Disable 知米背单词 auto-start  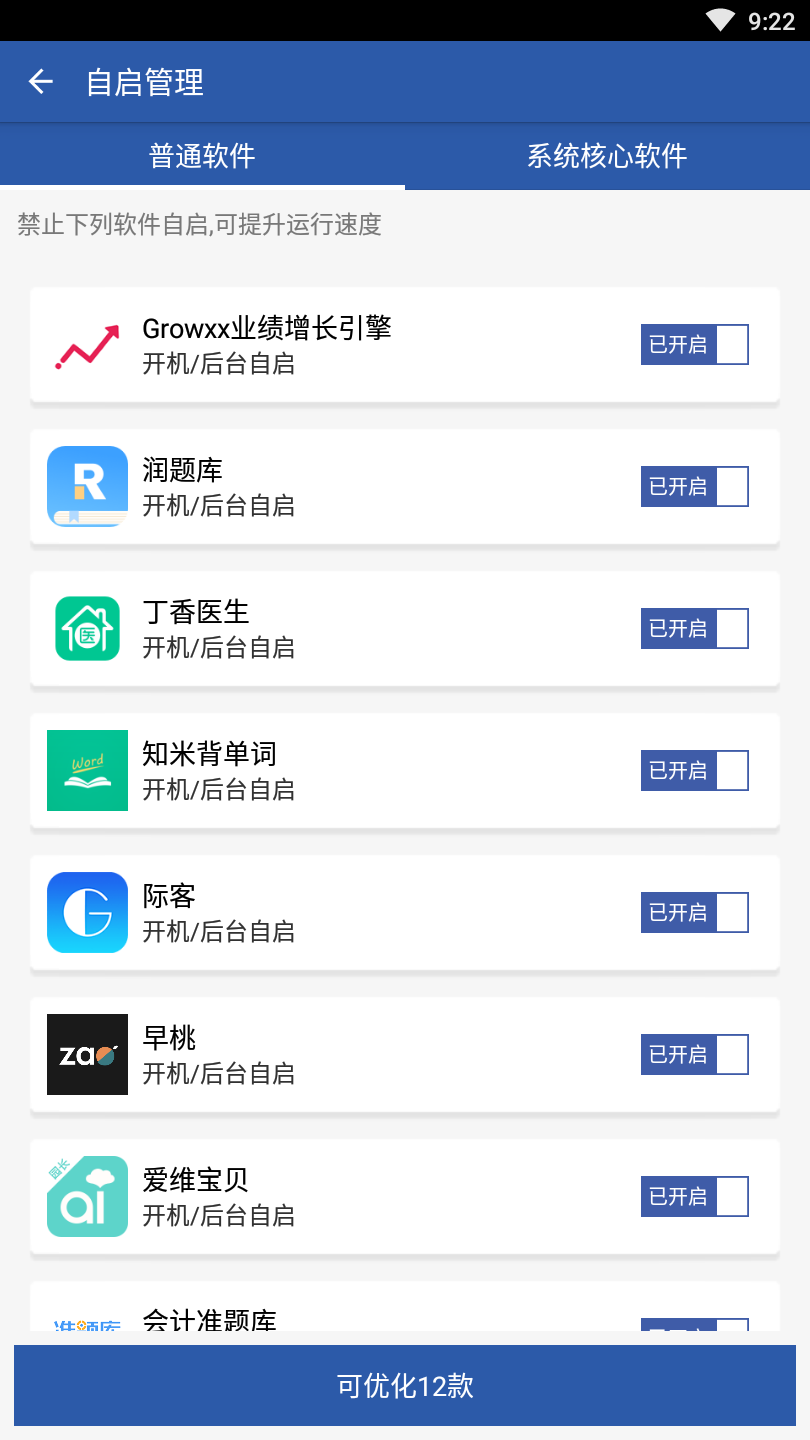[694, 770]
